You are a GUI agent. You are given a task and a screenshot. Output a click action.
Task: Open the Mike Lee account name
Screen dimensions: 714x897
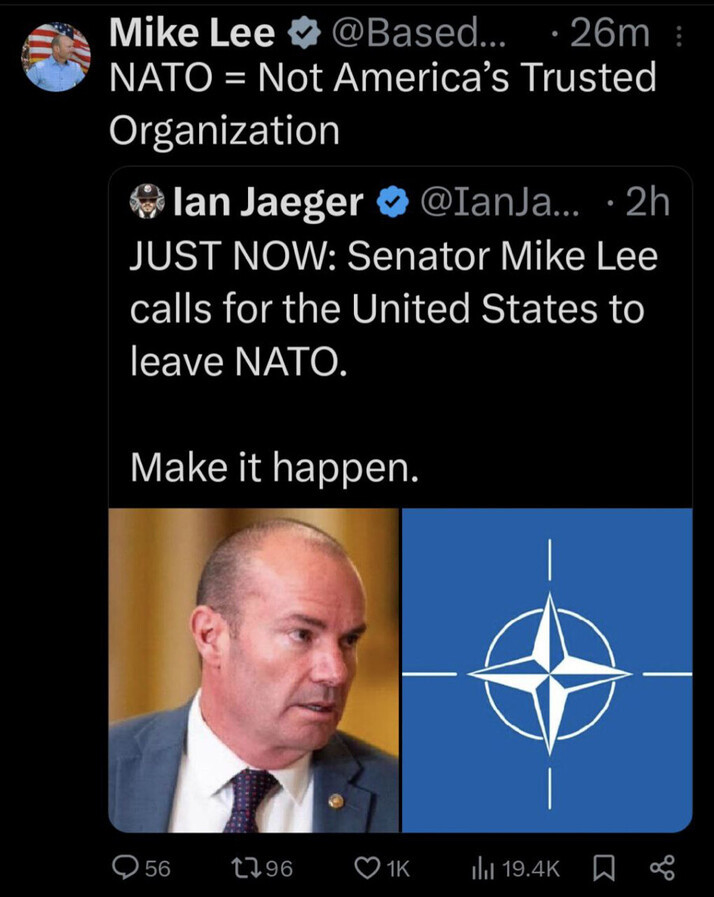click(x=192, y=34)
